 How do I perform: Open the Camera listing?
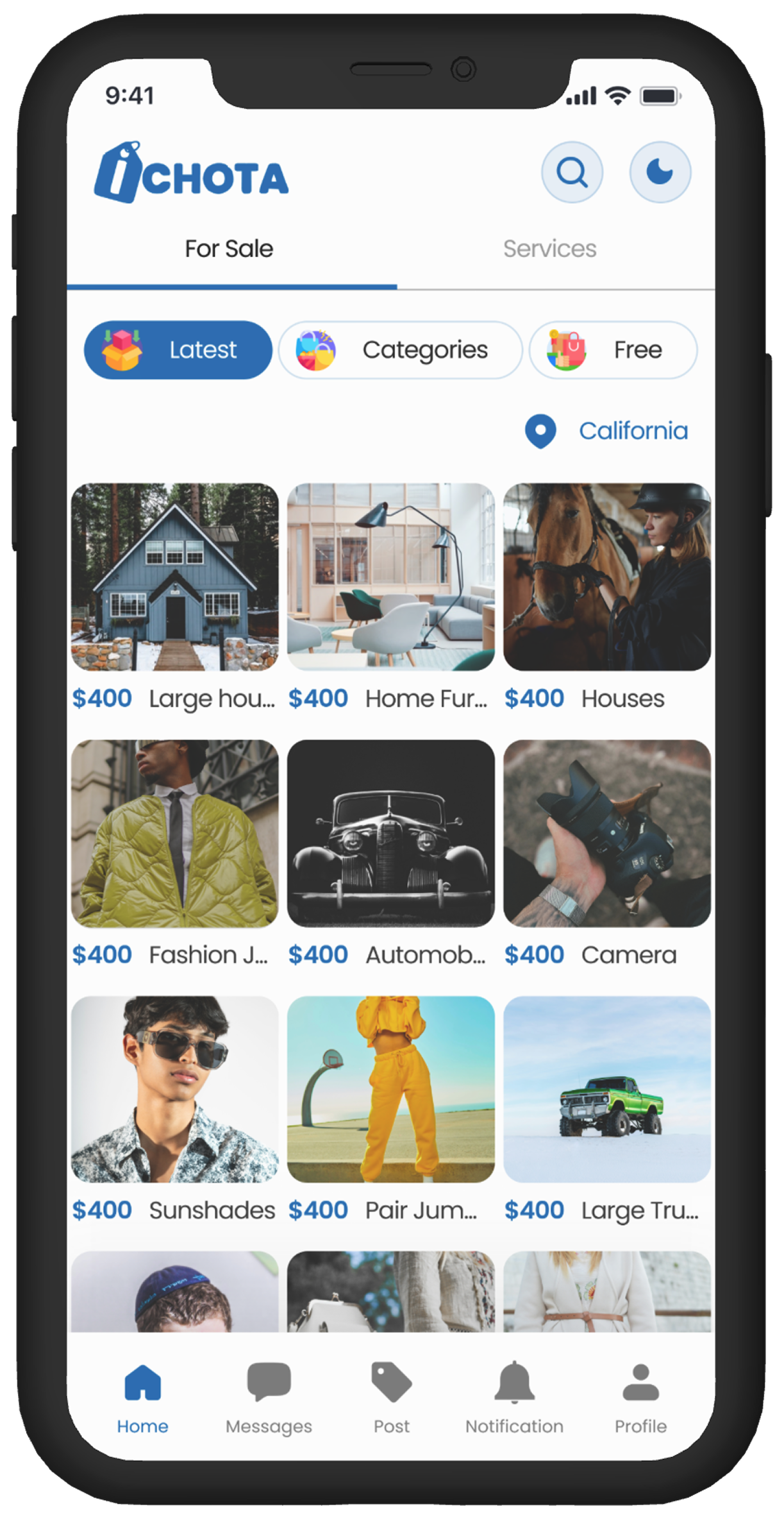coord(607,833)
